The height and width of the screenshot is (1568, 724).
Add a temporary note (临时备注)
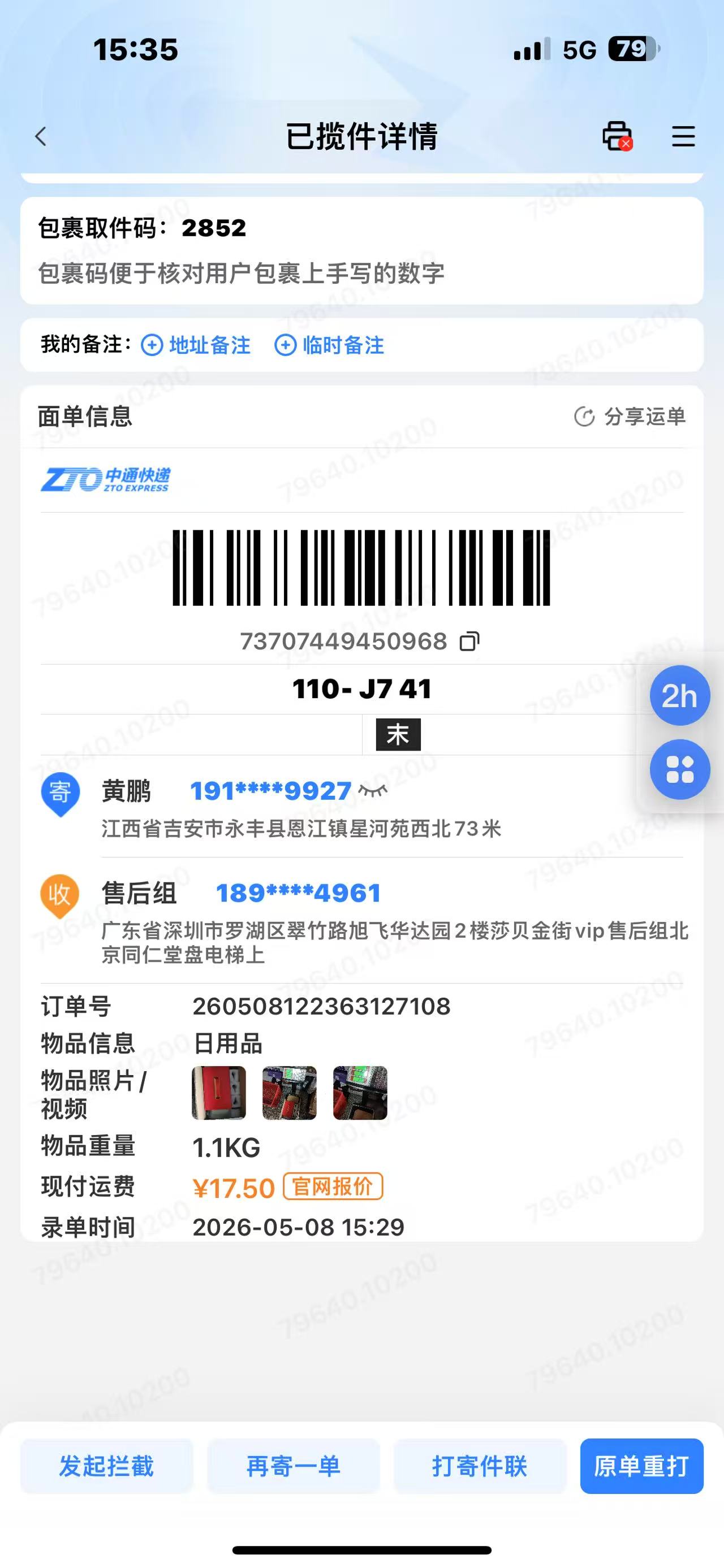pos(329,345)
